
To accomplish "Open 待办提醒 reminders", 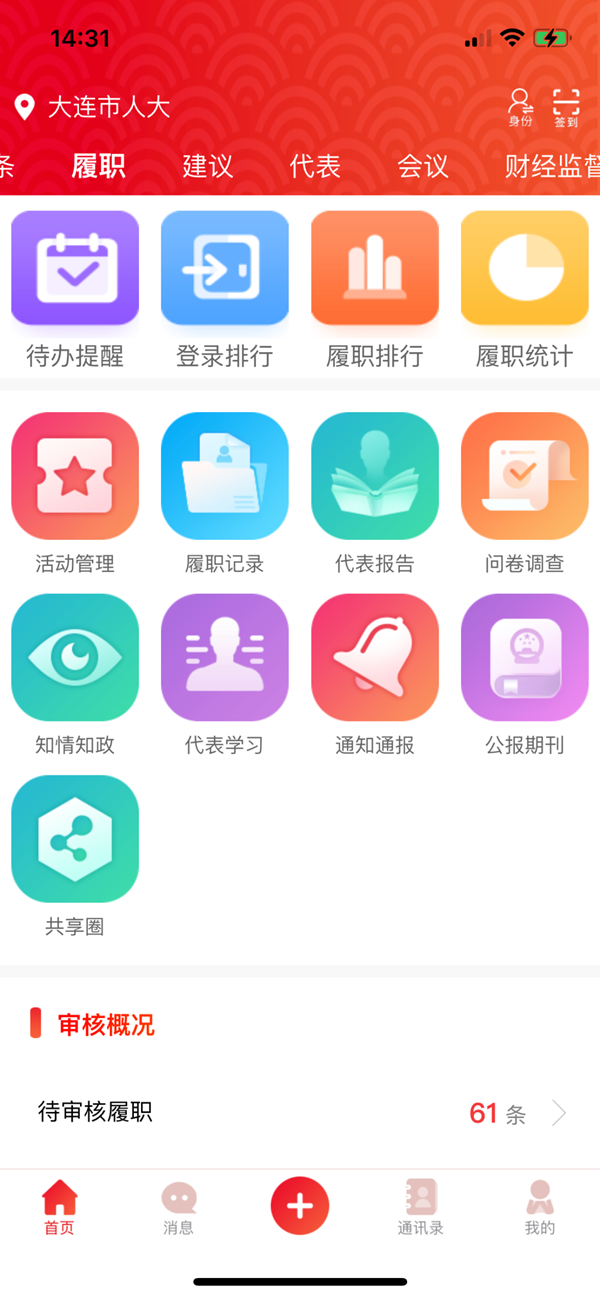I will tap(75, 289).
